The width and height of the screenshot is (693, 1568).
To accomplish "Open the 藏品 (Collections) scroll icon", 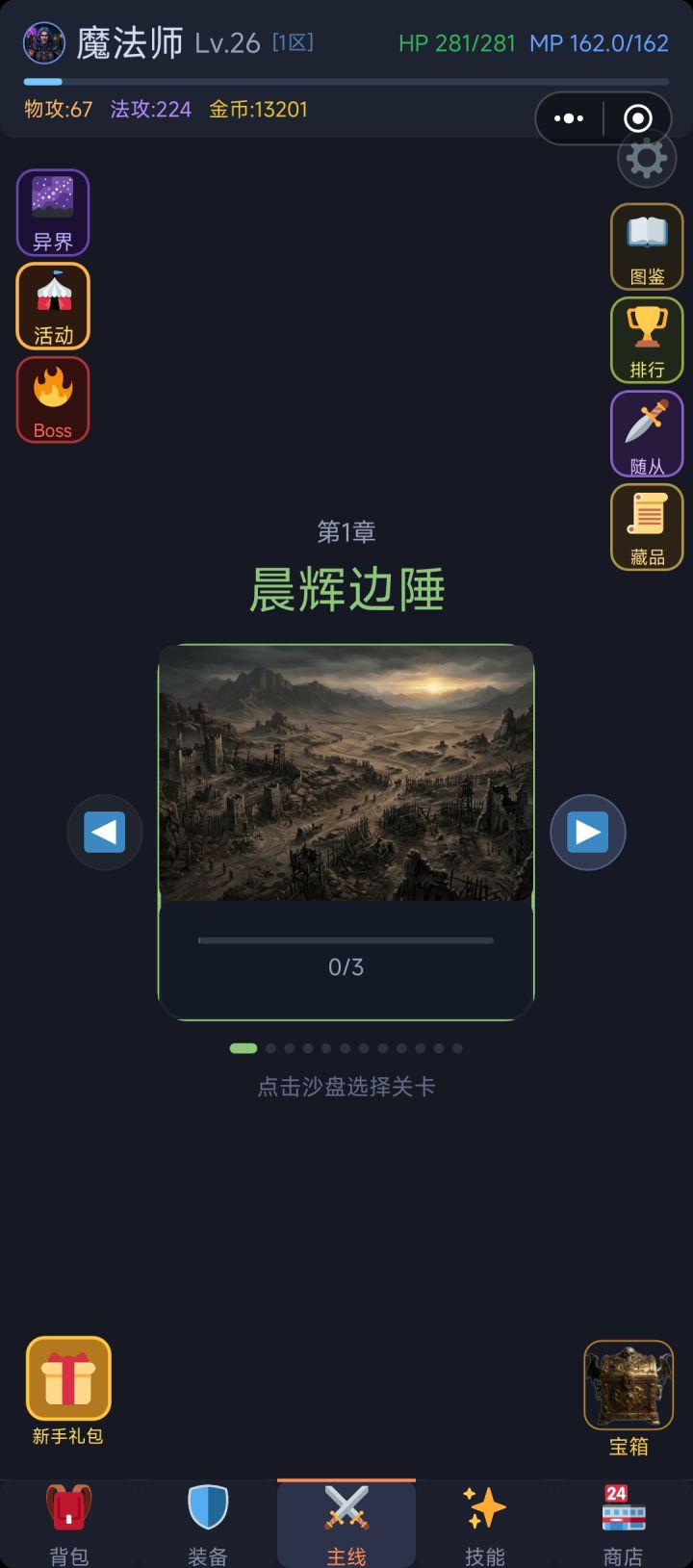I will (647, 527).
